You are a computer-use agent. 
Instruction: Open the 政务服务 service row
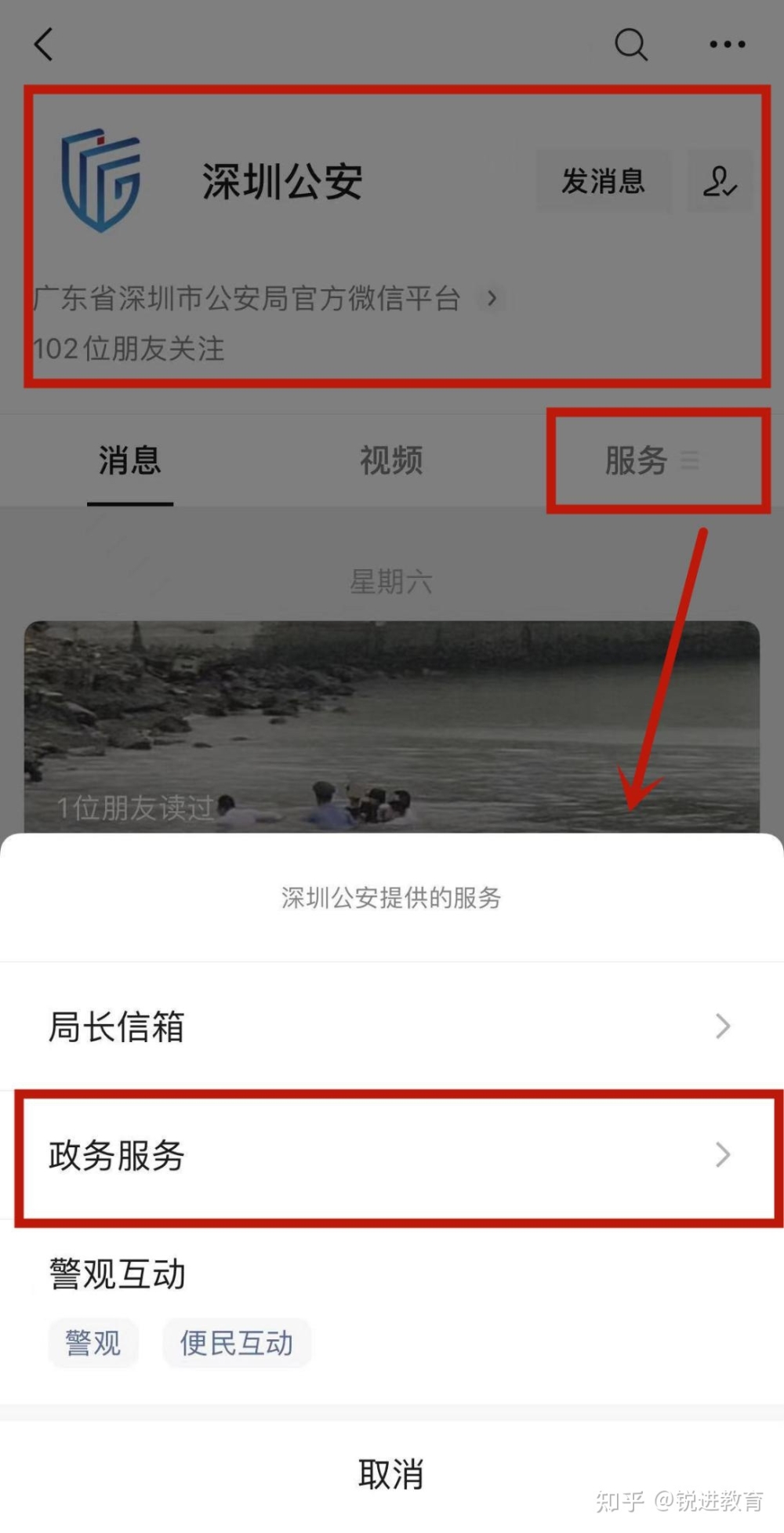point(391,1155)
